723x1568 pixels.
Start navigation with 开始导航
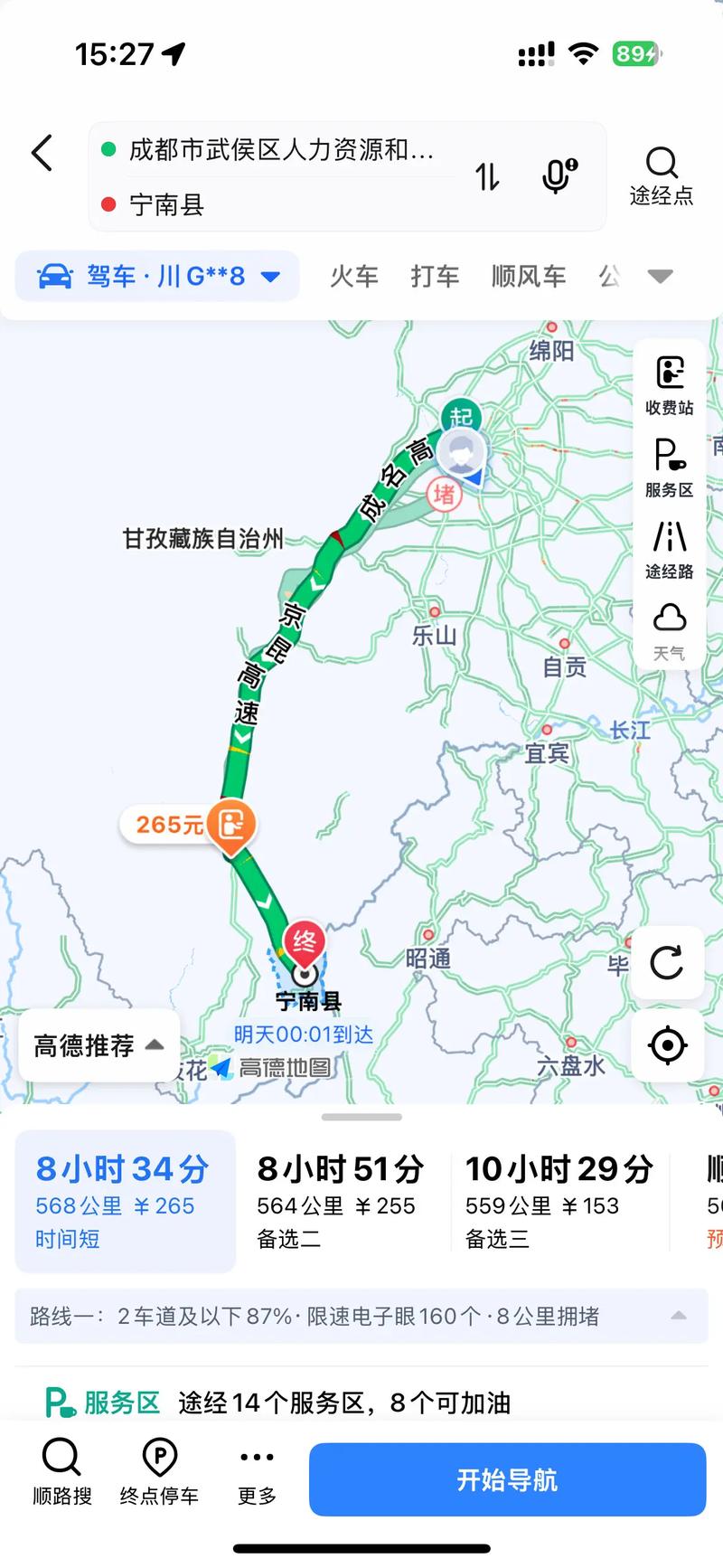click(507, 1479)
